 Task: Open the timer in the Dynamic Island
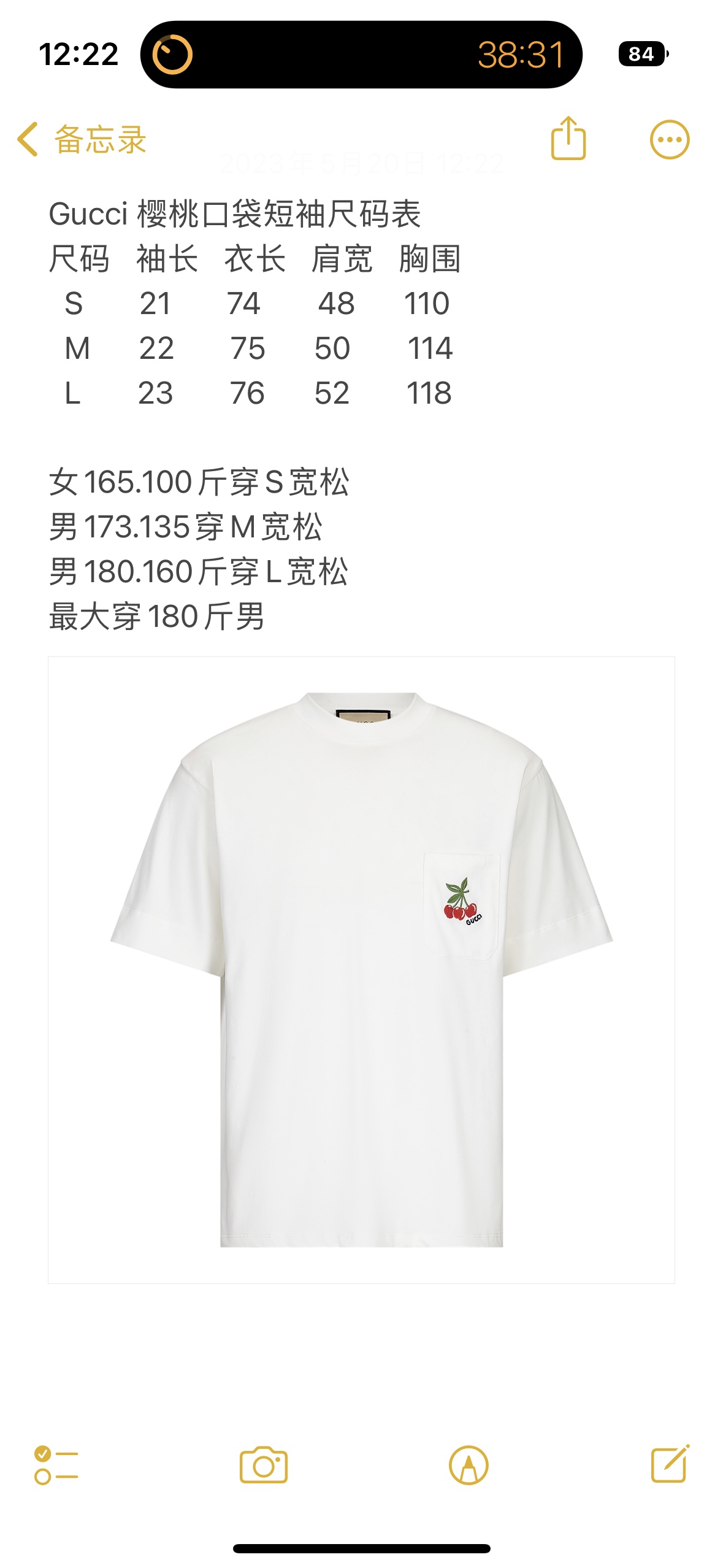coord(361,55)
